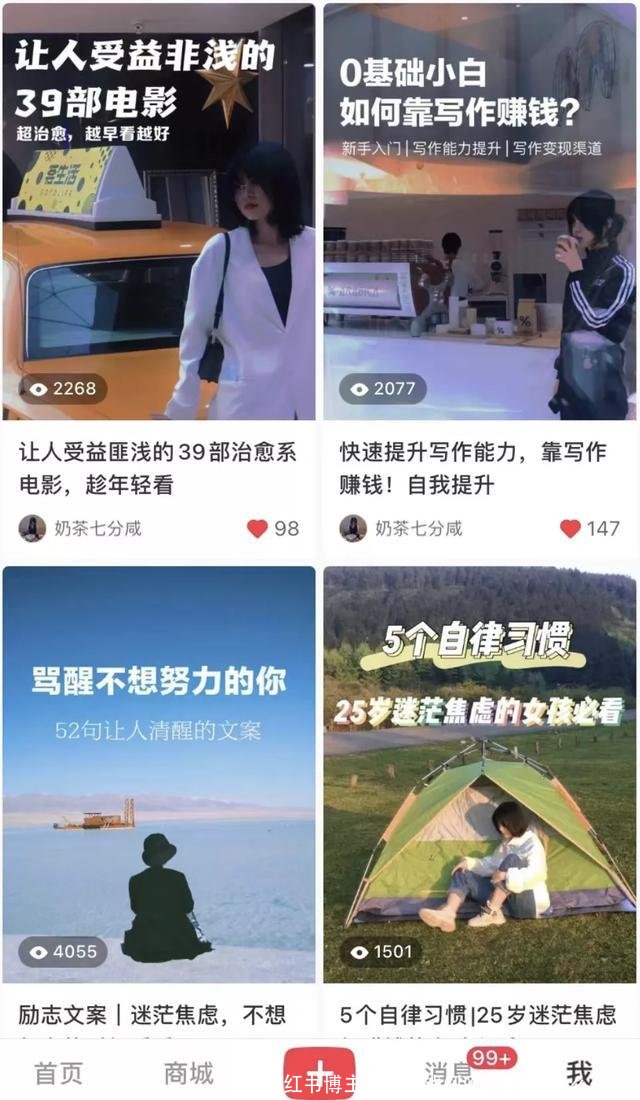Open the 0基础小白写作赚钱 post cover
Screen dimensions: 640x1100
pyautogui.click(x=480, y=210)
